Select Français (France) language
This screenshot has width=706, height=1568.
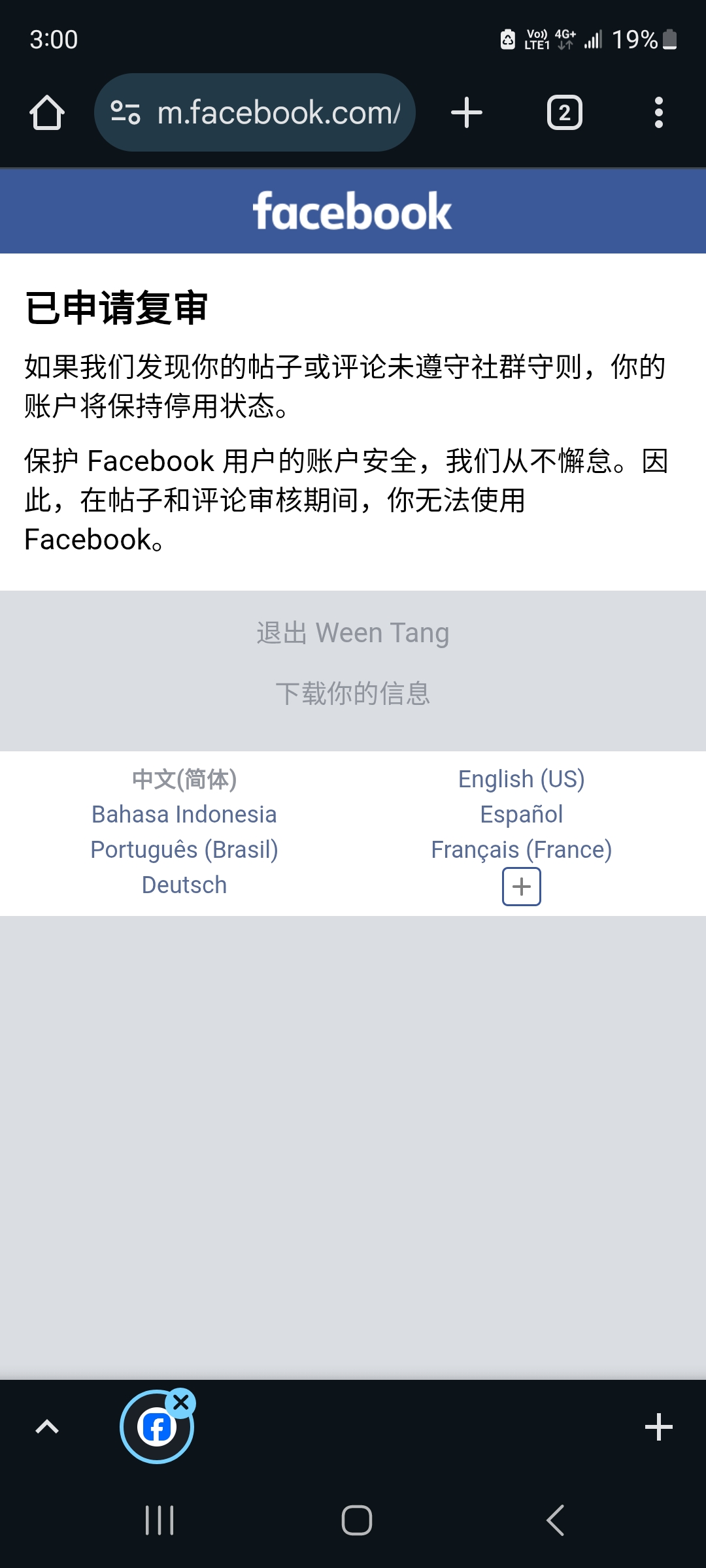521,849
